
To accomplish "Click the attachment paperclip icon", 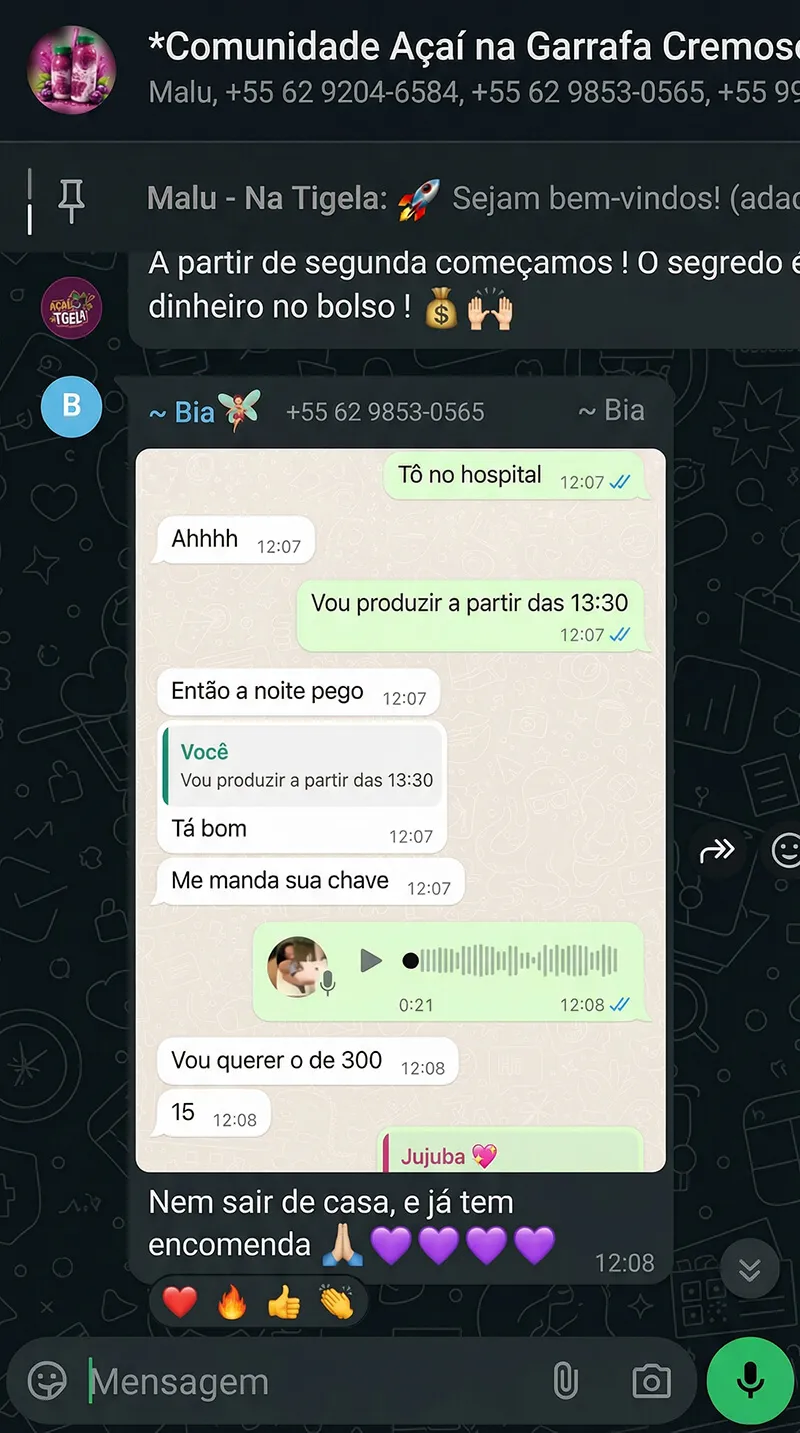I will 566,1379.
